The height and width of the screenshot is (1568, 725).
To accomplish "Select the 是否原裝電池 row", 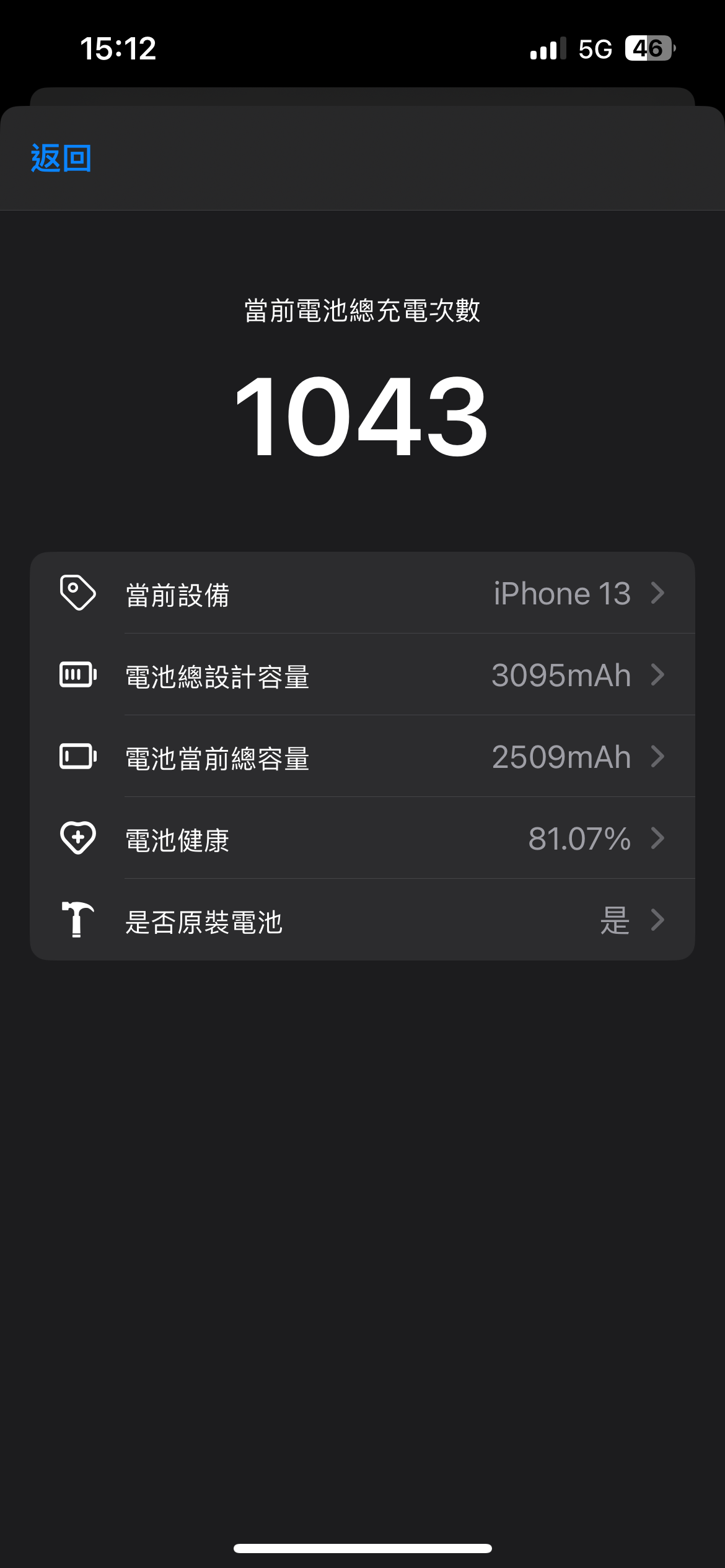I will click(362, 920).
